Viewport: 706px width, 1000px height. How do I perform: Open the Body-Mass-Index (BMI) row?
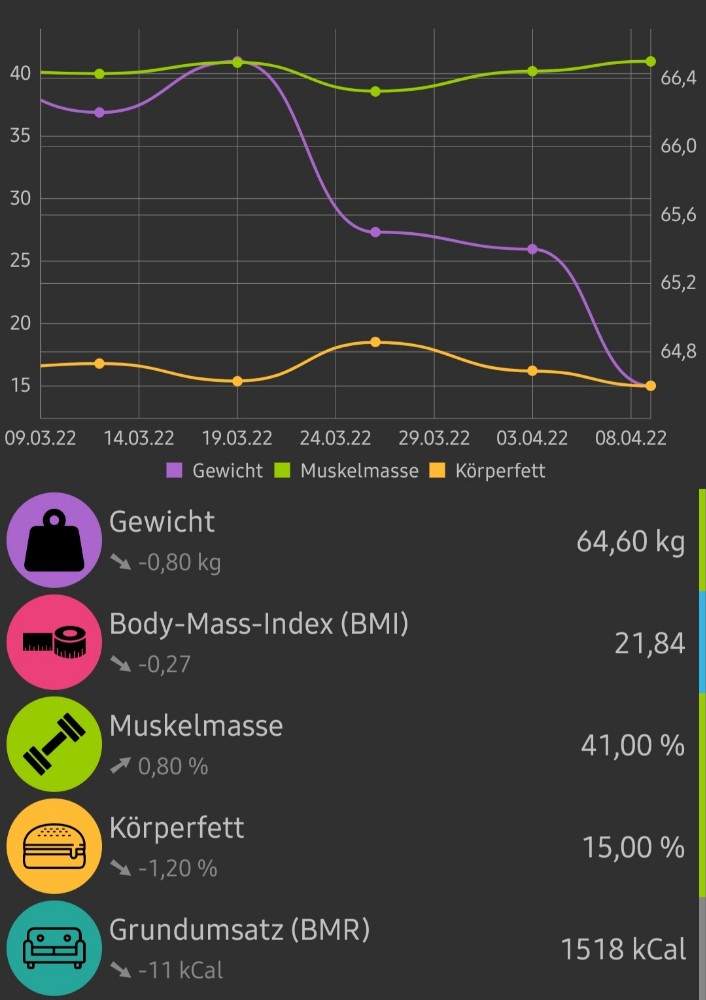tap(350, 643)
